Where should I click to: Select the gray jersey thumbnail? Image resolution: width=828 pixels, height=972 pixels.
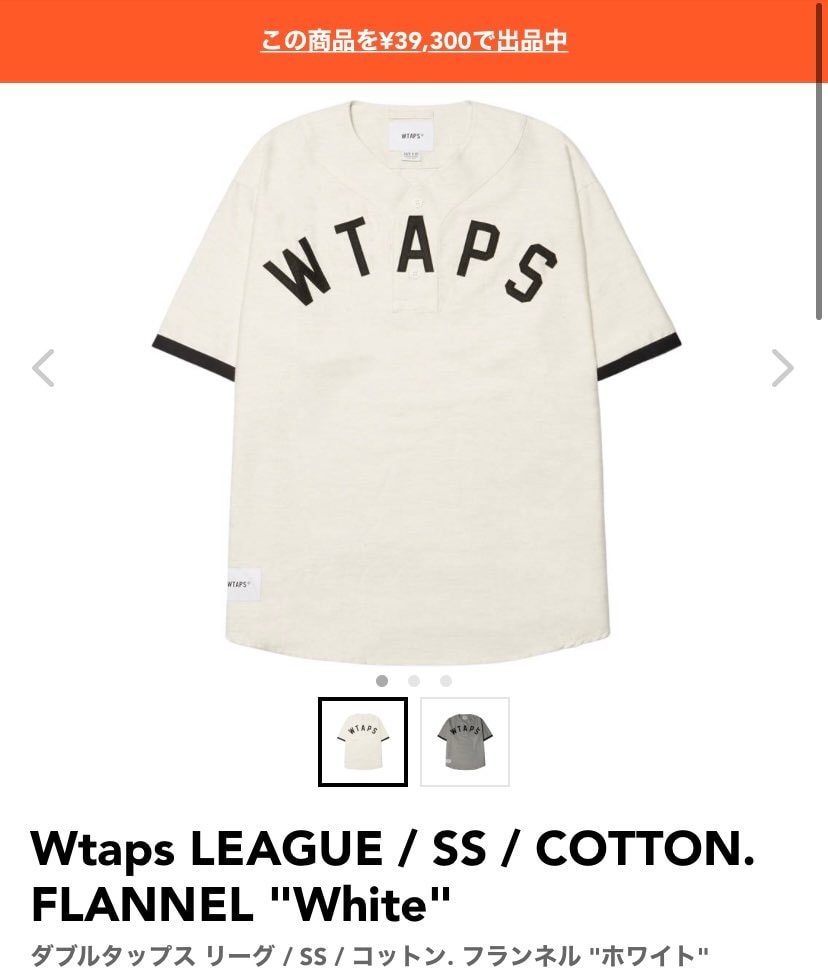point(465,741)
